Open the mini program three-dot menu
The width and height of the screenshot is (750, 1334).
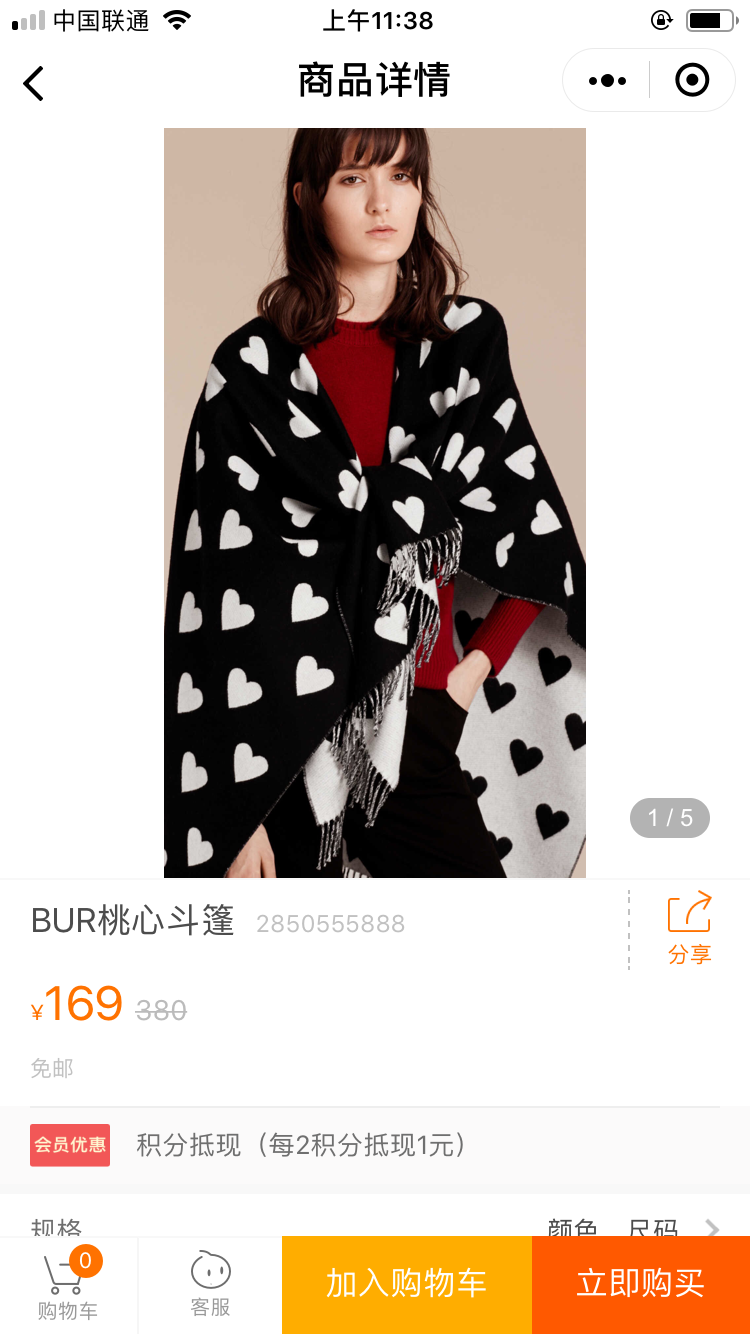607,81
